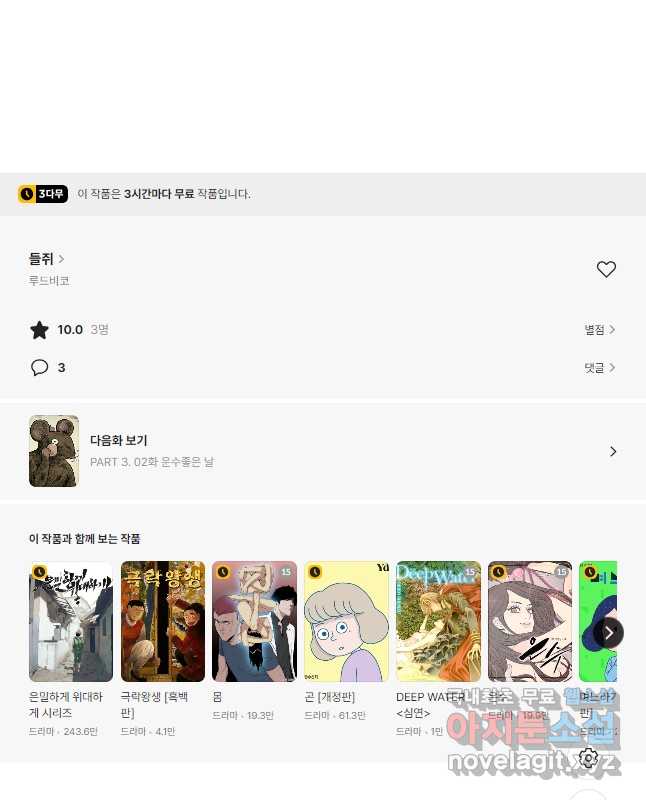
Task: Open 극락왕생 [흑백판] webtoon
Action: tap(163, 622)
